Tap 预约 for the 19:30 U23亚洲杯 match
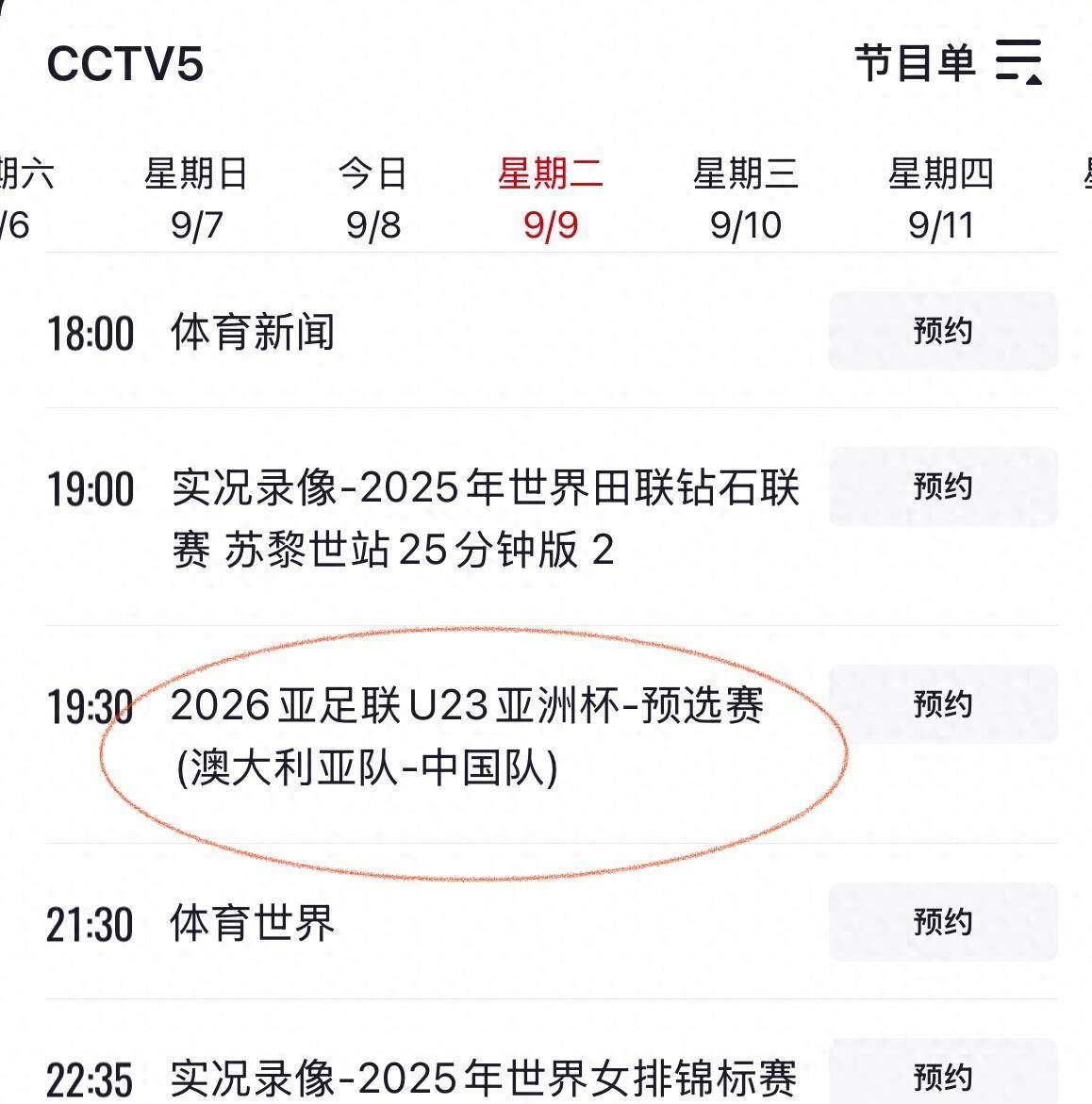Image resolution: width=1092 pixels, height=1104 pixels. (x=942, y=704)
